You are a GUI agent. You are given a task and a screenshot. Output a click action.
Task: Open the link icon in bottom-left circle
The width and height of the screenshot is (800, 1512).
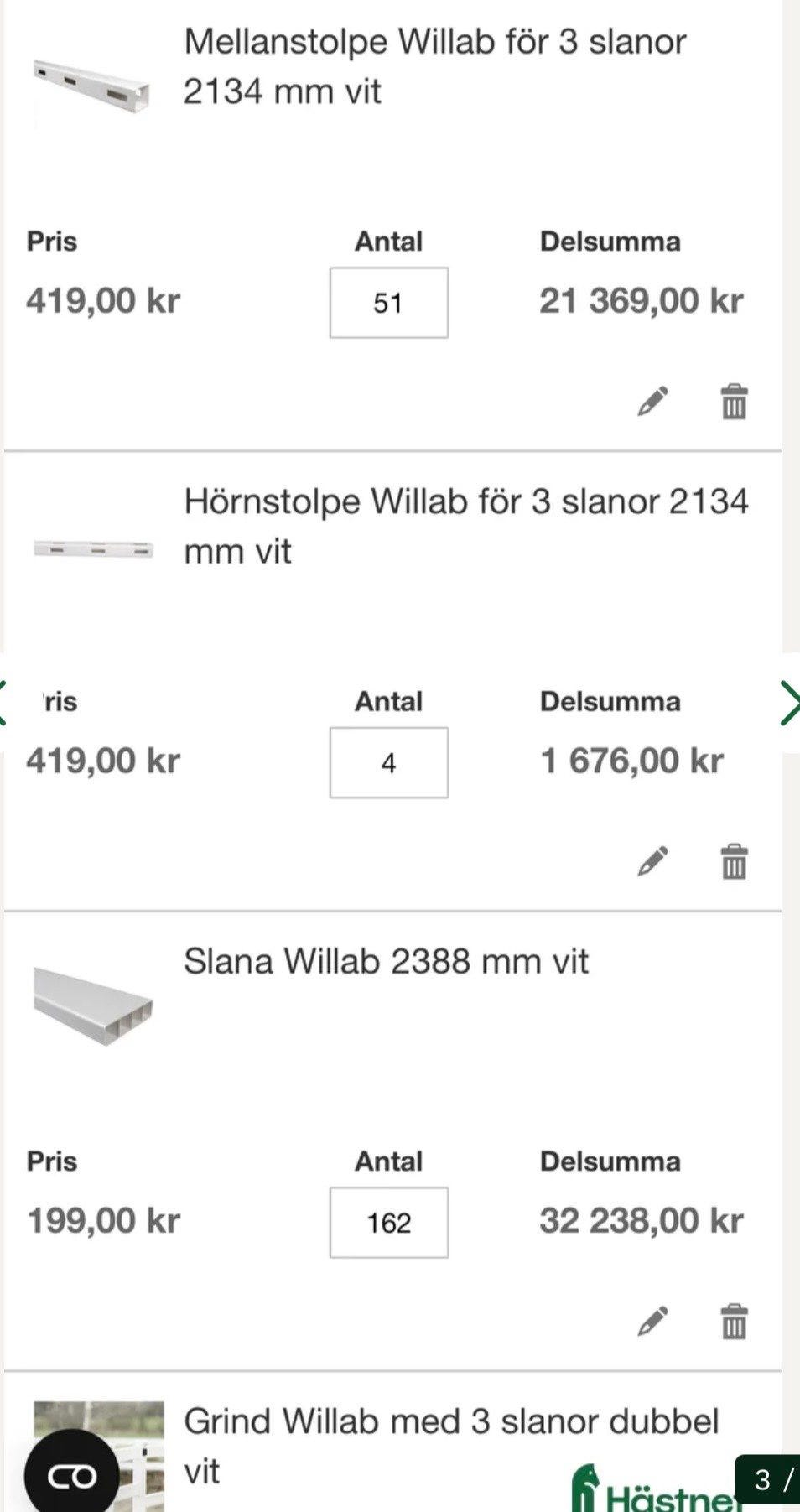tap(71, 1474)
